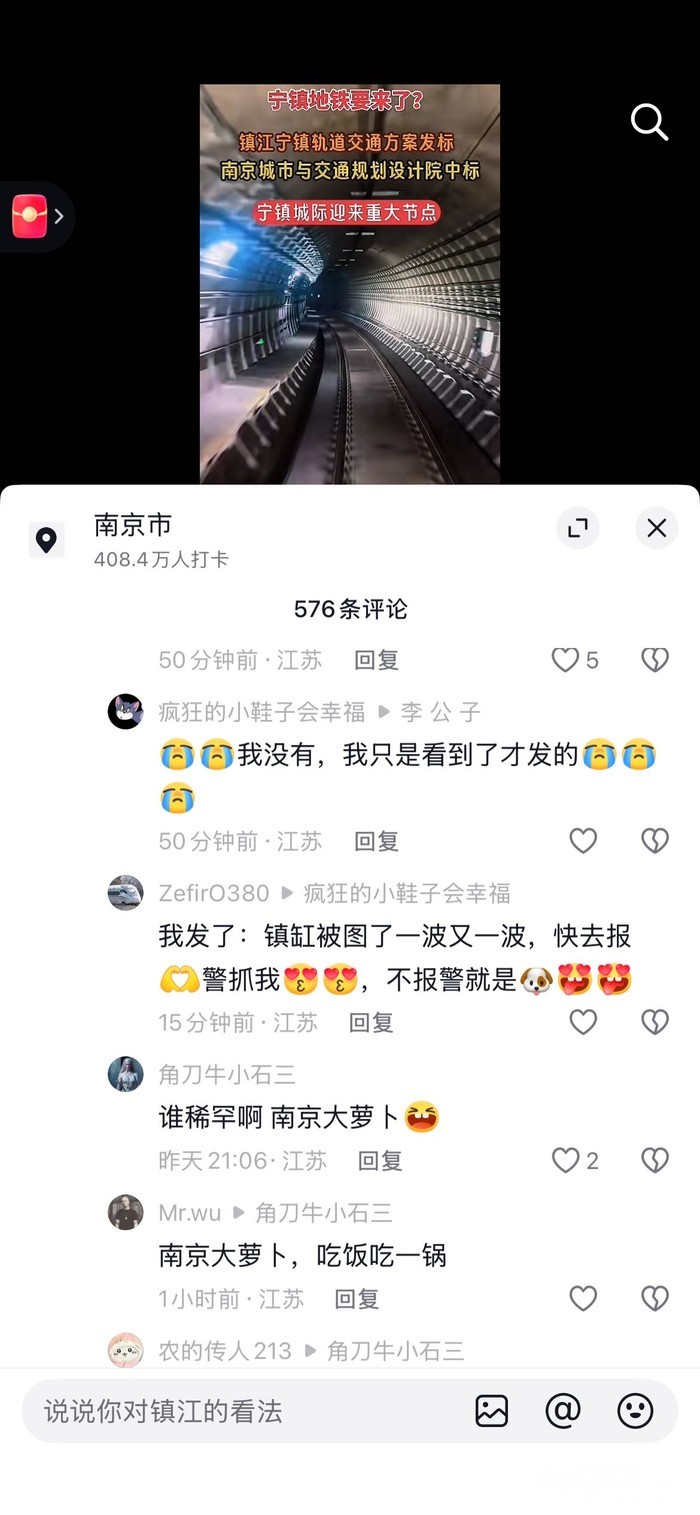Like the comment from 疯狂的小鞋子会幸福

[x=583, y=841]
